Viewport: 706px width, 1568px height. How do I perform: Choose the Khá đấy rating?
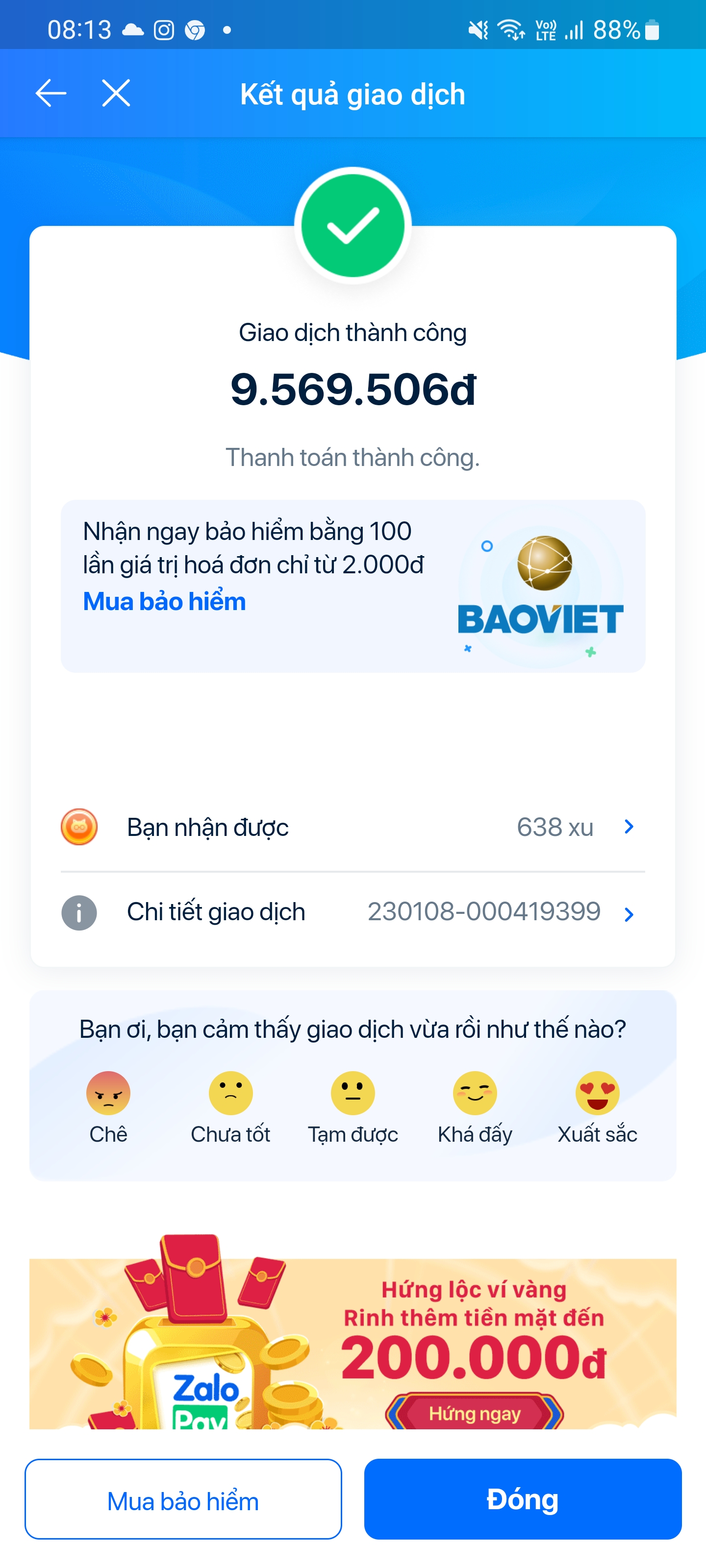pyautogui.click(x=475, y=1094)
